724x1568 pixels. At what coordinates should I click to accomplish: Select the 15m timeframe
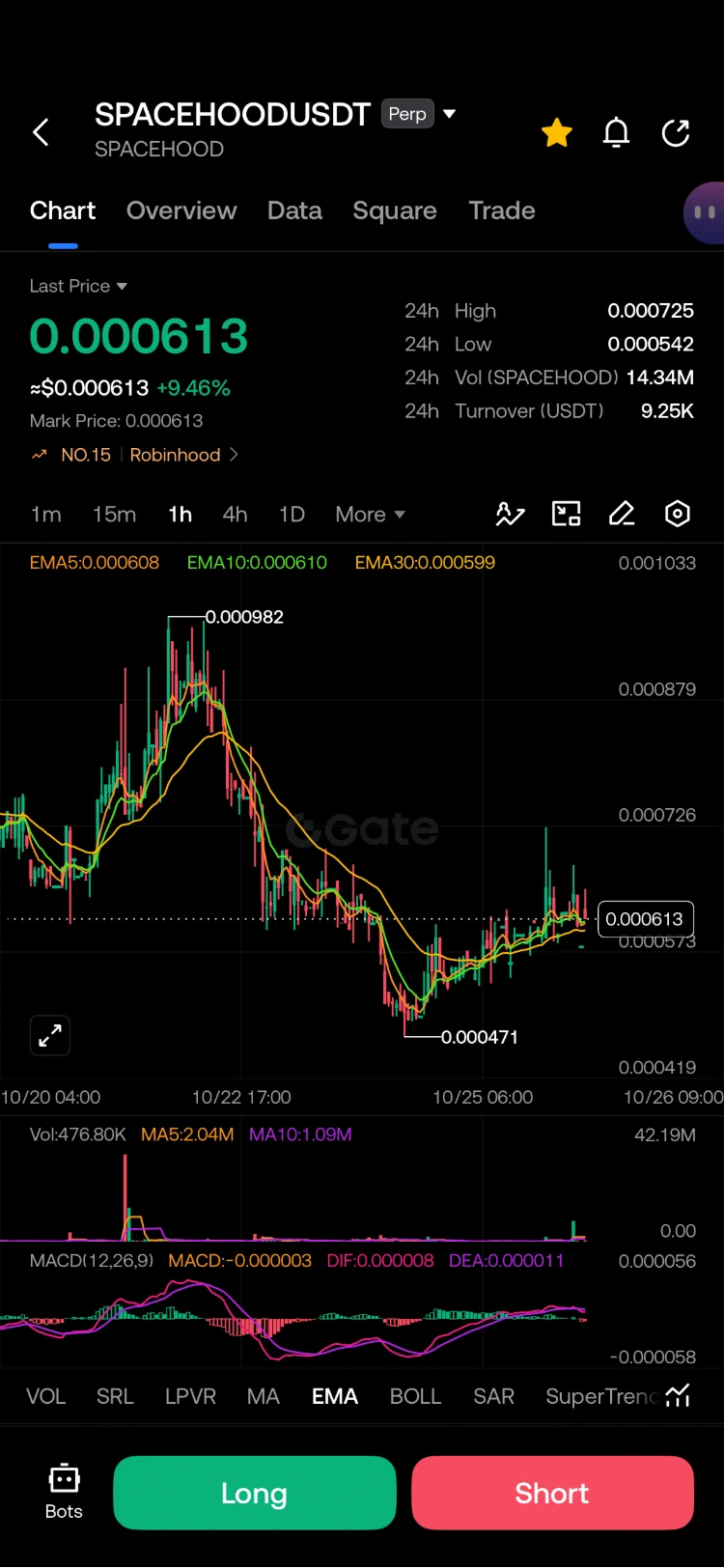pyautogui.click(x=114, y=514)
